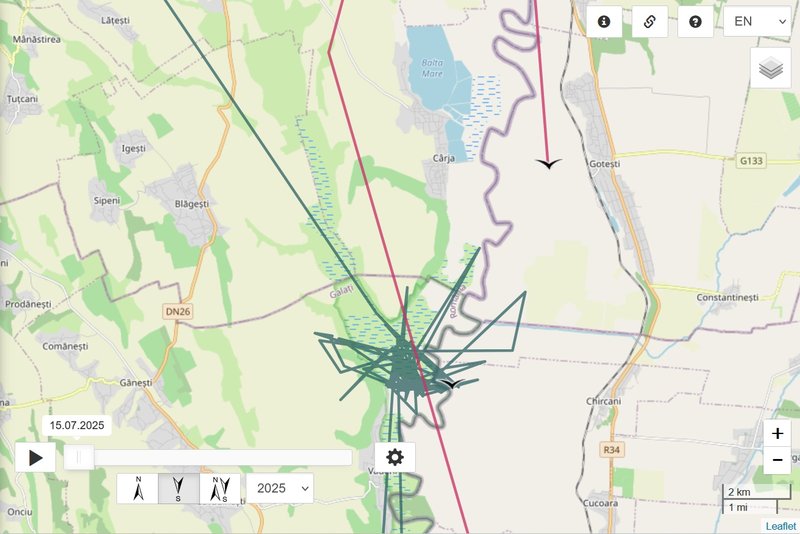Image resolution: width=800 pixels, height=534 pixels.
Task: Open the 2025 year dropdown
Action: coord(279,489)
